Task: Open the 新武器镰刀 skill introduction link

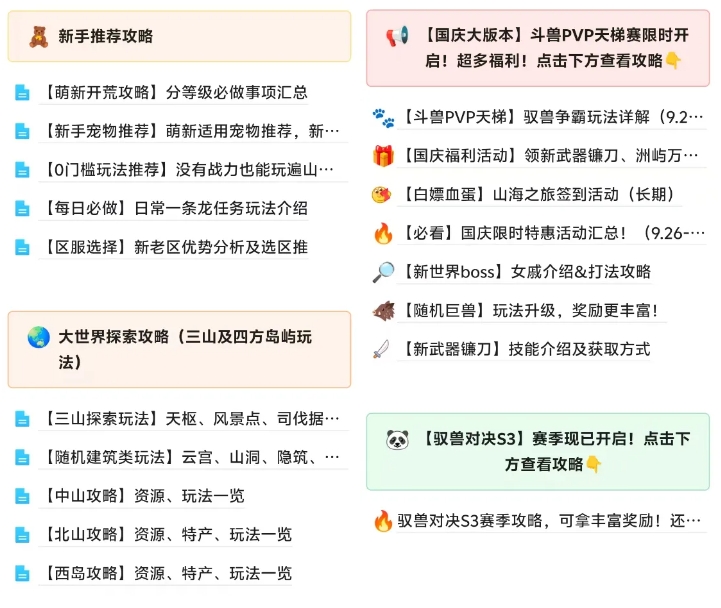Action: click(524, 349)
